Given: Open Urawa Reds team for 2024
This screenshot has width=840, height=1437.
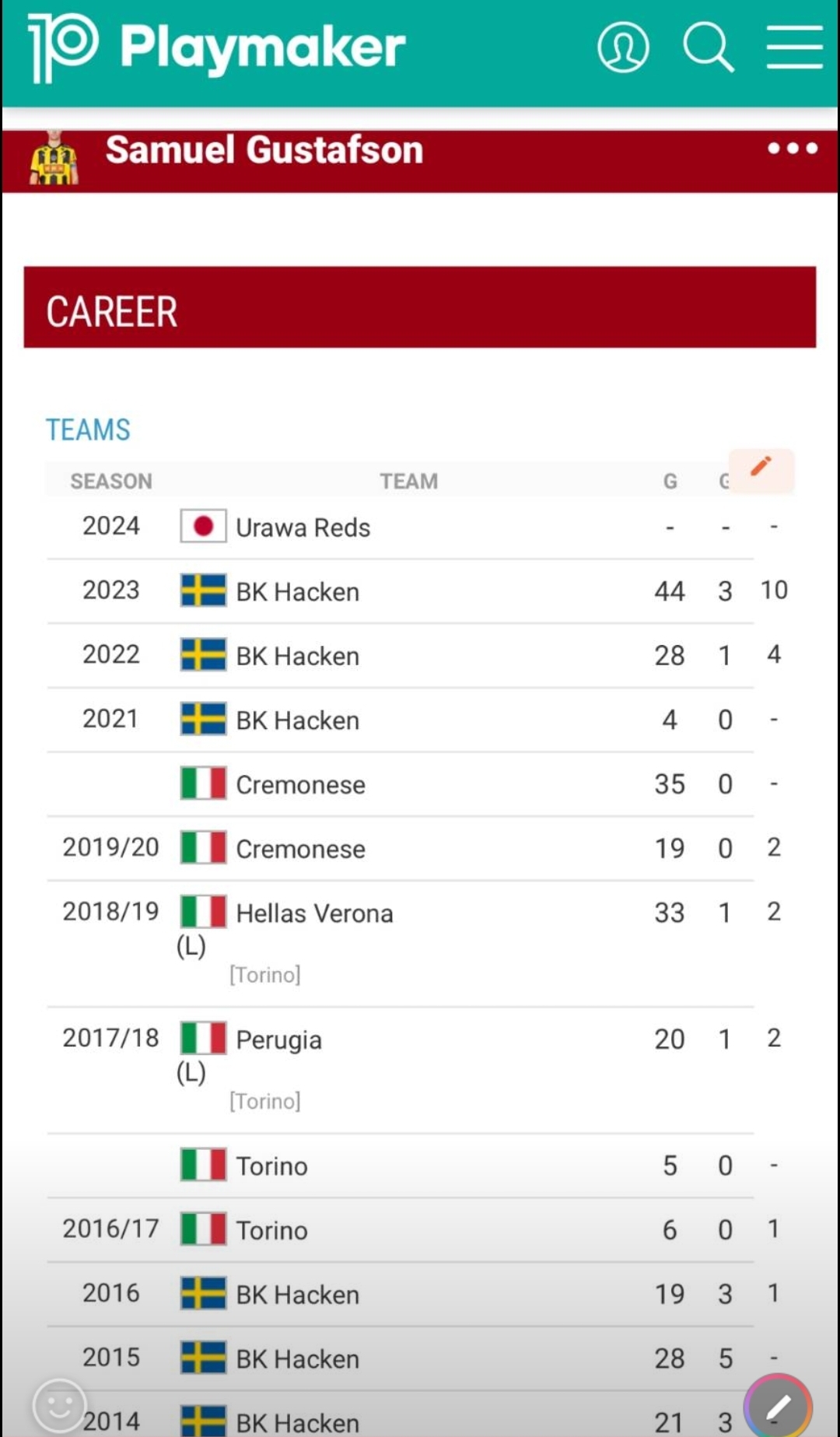Looking at the screenshot, I should click(303, 528).
